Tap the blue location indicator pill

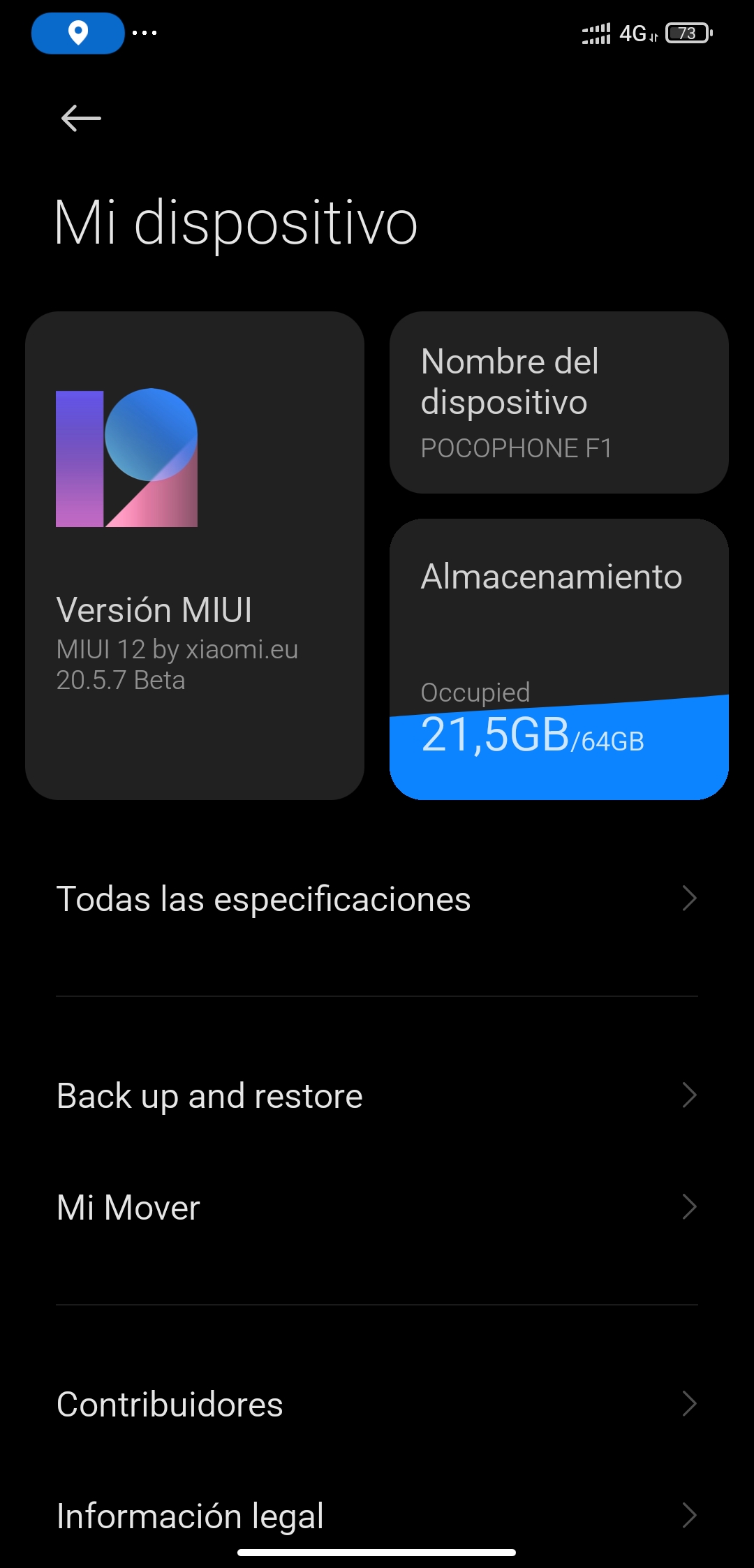click(78, 33)
